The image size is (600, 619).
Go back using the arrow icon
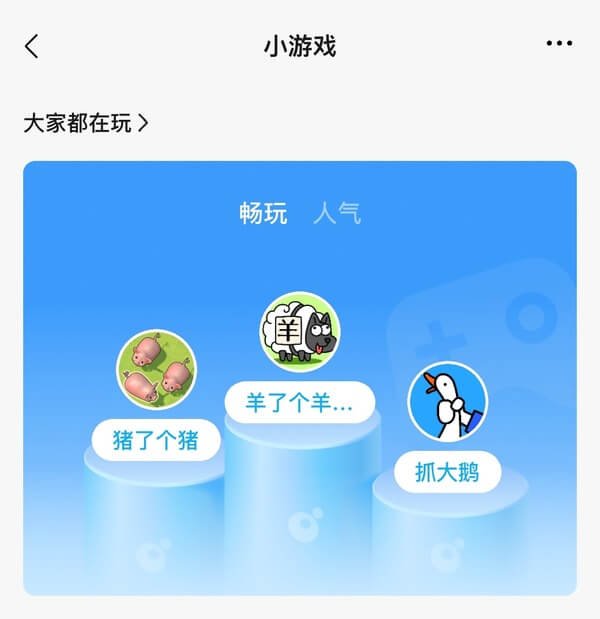pyautogui.click(x=32, y=46)
